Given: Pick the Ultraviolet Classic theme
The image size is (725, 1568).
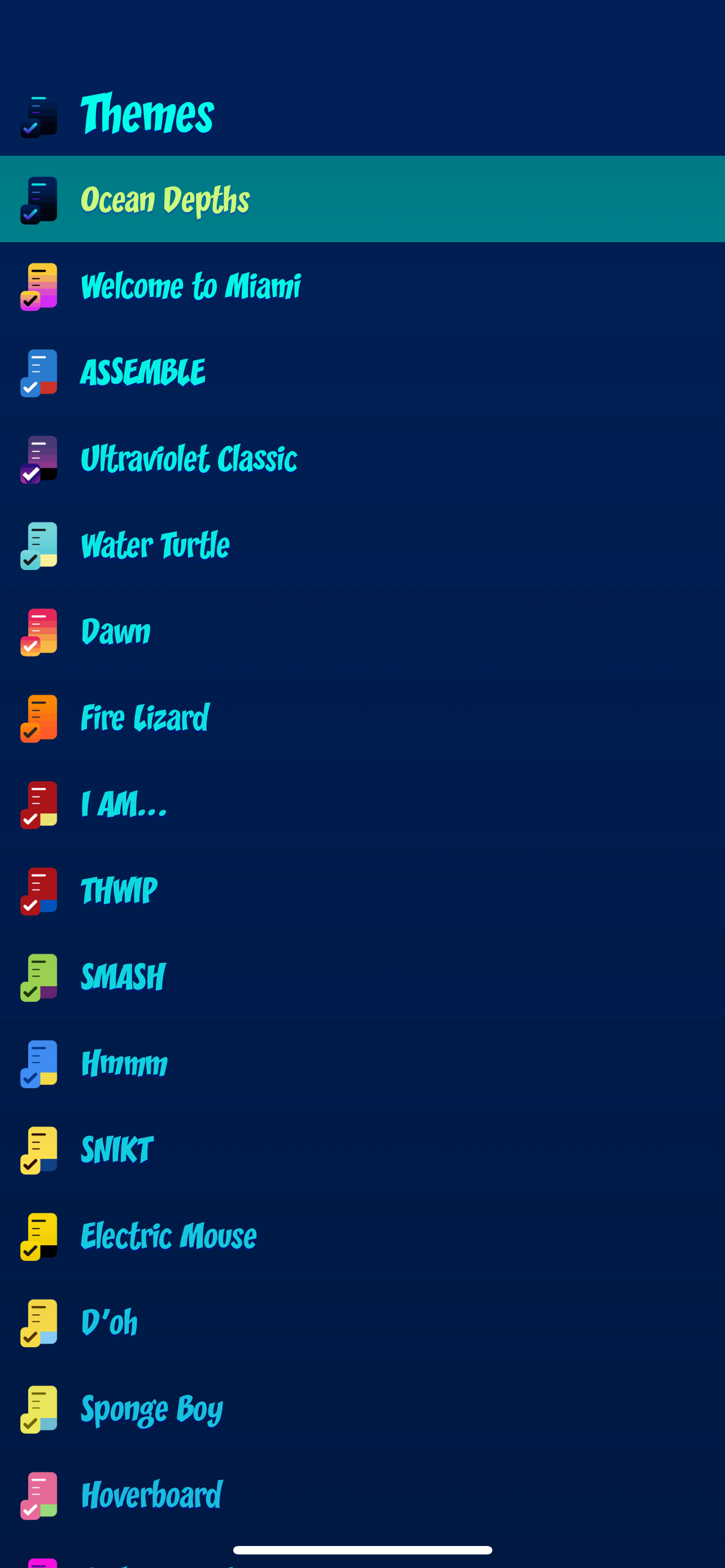Looking at the screenshot, I should tap(362, 458).
